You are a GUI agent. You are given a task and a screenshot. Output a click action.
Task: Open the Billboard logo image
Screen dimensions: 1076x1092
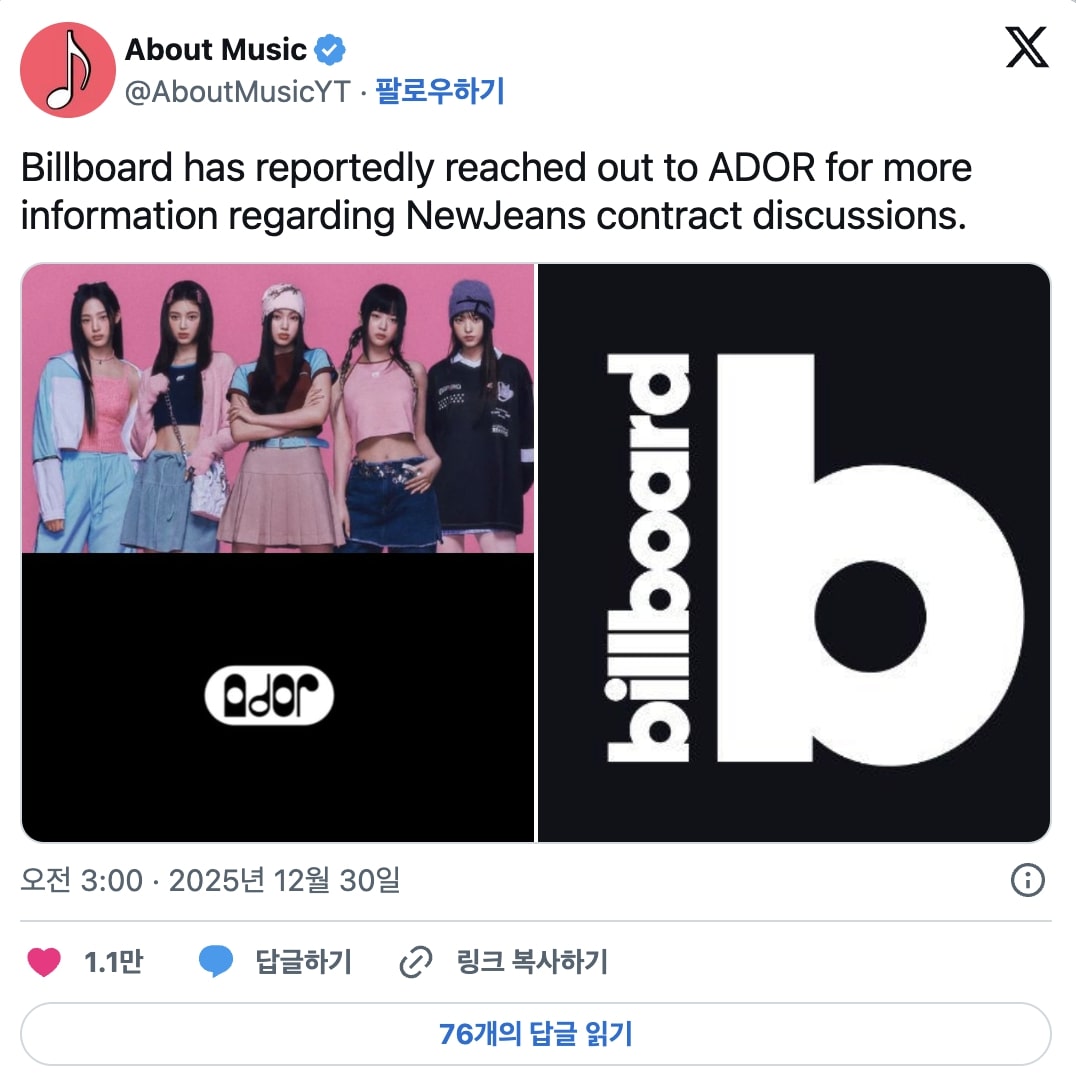[794, 552]
